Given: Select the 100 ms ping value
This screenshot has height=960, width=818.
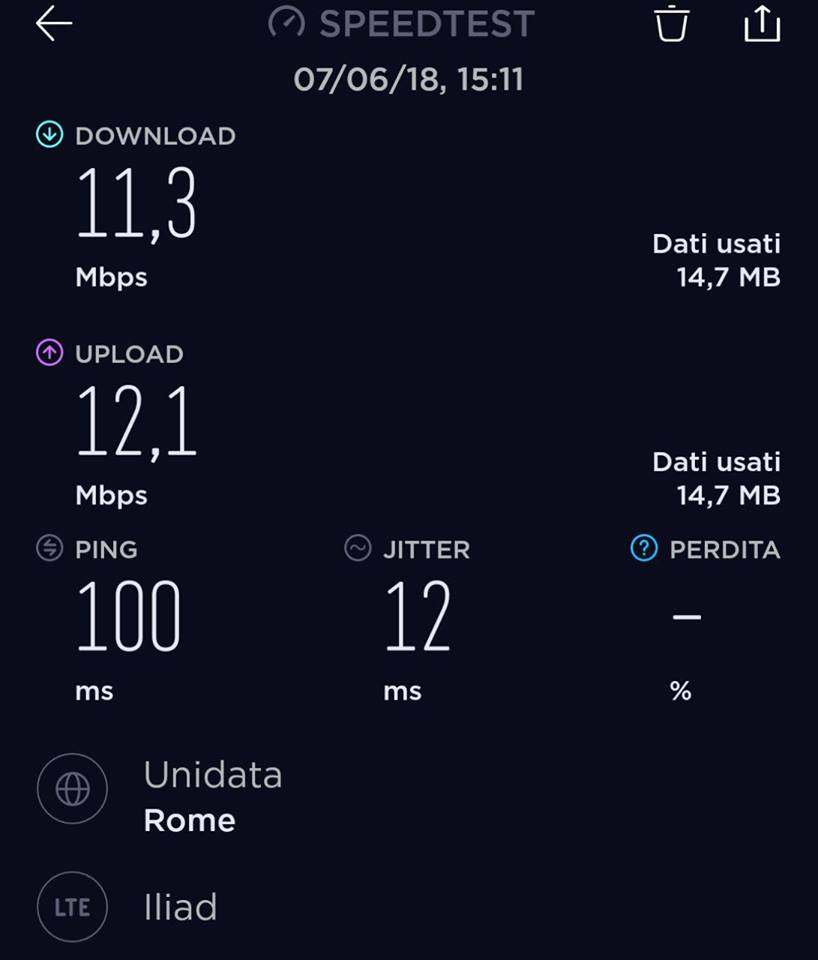Looking at the screenshot, I should click(128, 613).
